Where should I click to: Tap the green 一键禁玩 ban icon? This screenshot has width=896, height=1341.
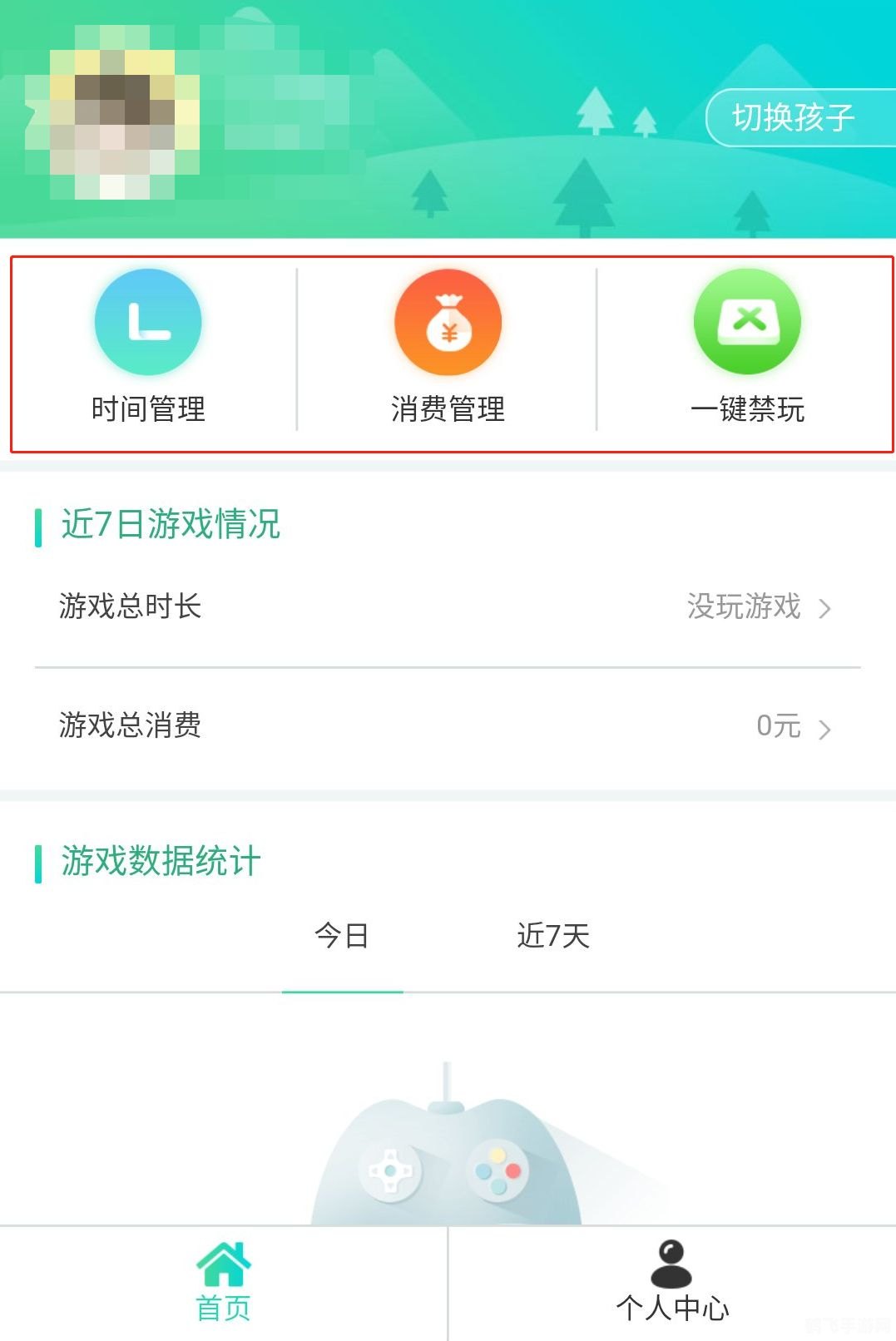(x=747, y=322)
